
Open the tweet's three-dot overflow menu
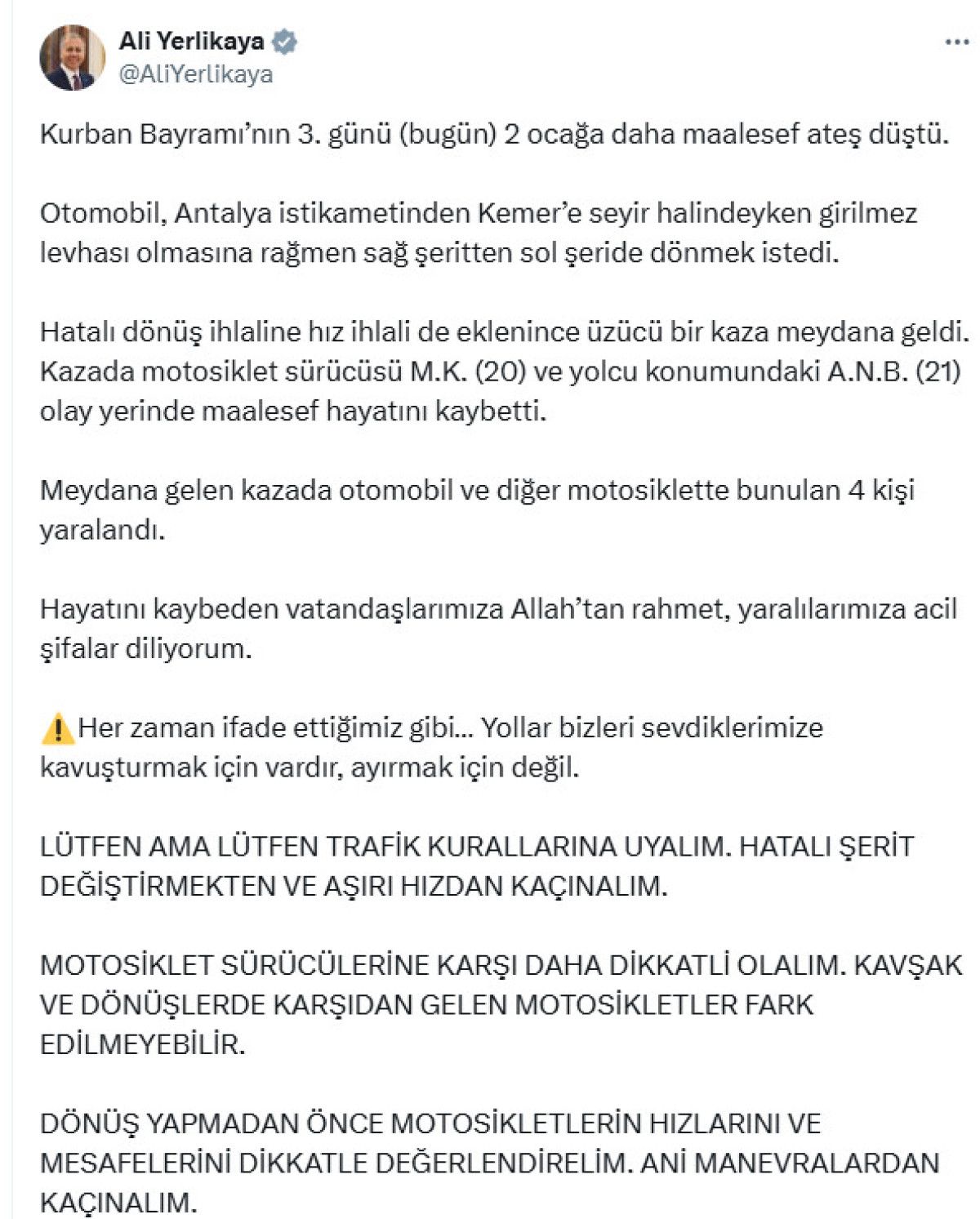(956, 42)
